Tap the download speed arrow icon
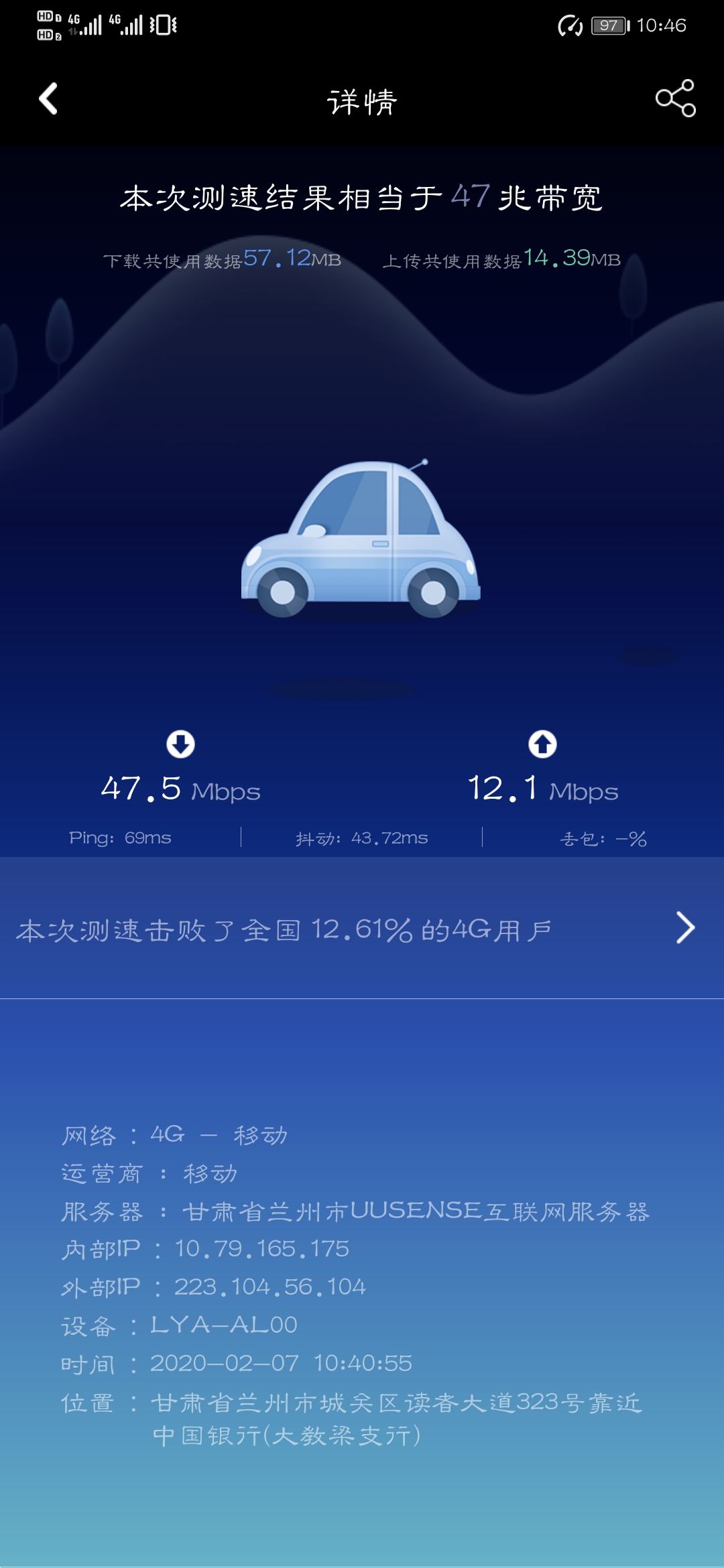This screenshot has width=724, height=1568. (x=181, y=742)
